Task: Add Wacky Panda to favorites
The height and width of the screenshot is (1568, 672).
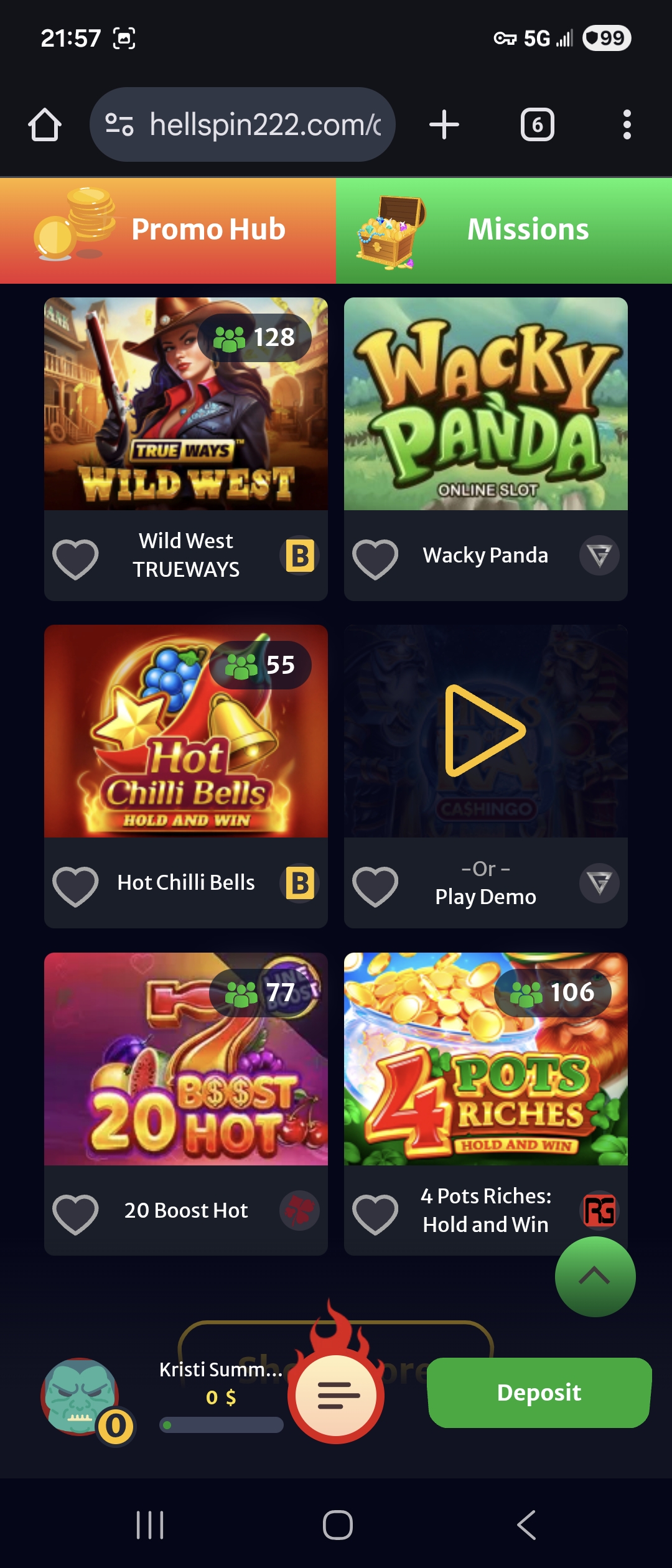Action: 375,558
